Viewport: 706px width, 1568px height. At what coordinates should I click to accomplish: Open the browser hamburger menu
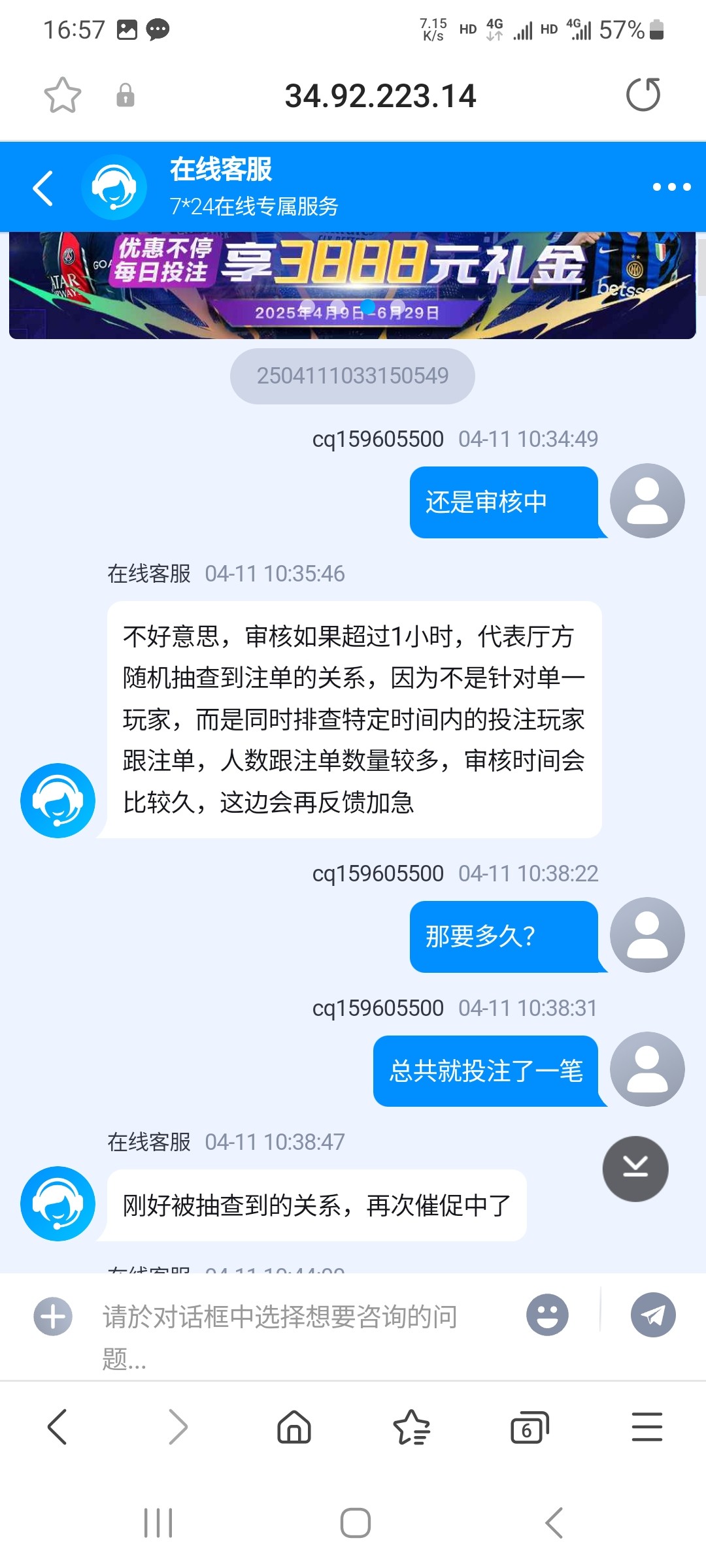coord(647,1427)
